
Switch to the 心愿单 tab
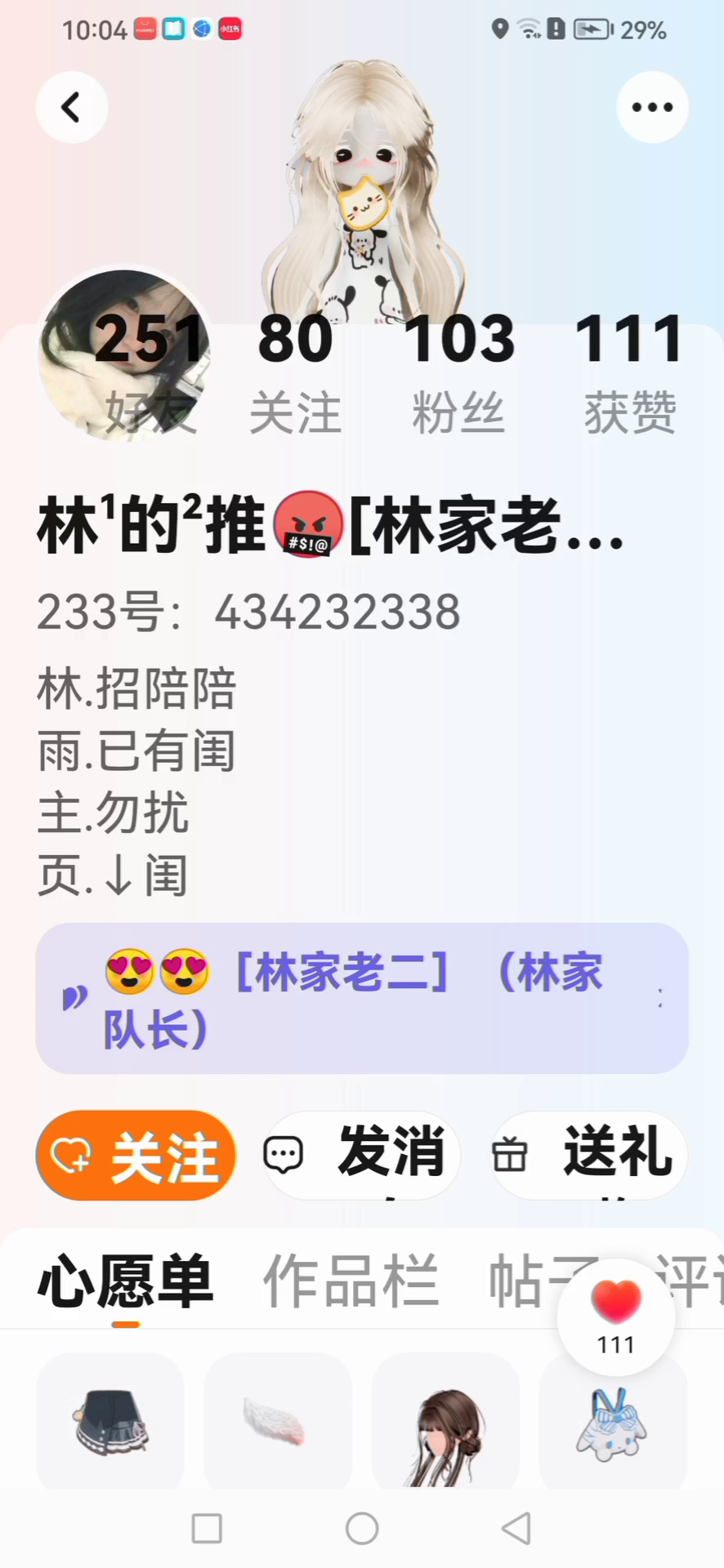[x=125, y=1281]
